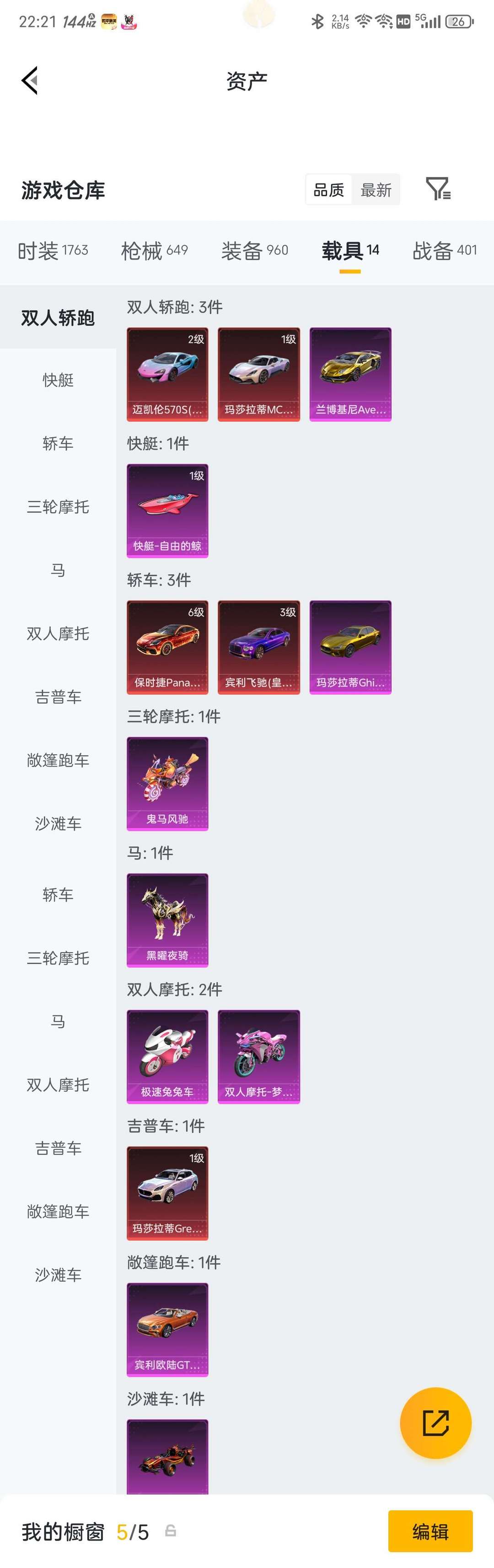Tap the 编辑 button
Screen dimensions: 494x1568
tap(430, 1531)
